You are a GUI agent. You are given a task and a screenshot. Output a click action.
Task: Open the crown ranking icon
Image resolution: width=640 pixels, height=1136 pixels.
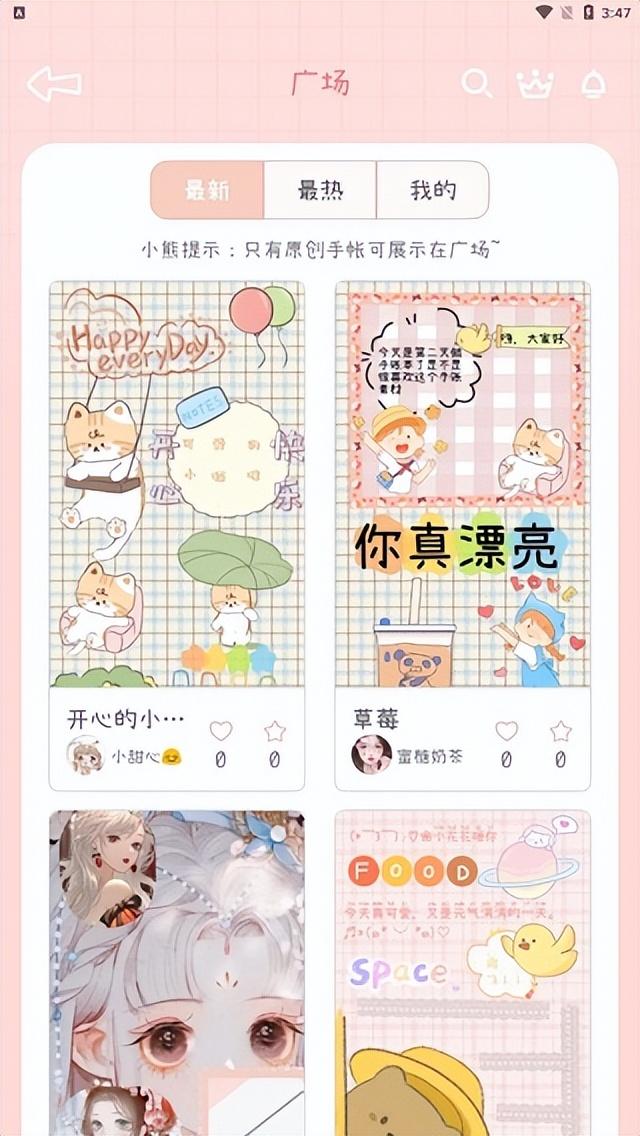click(x=535, y=84)
